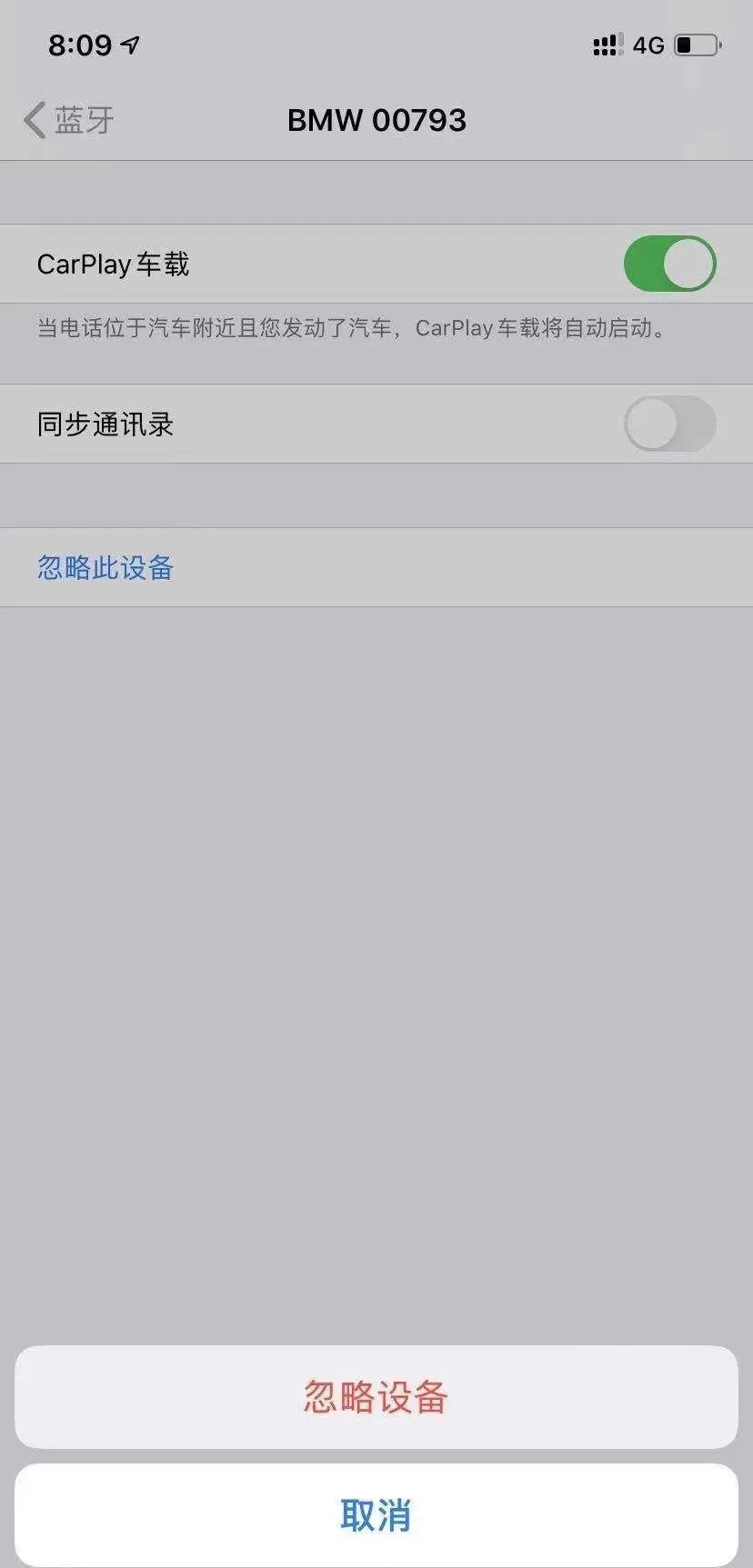753x1568 pixels.
Task: Tap the 4G network indicator
Action: coord(648,45)
